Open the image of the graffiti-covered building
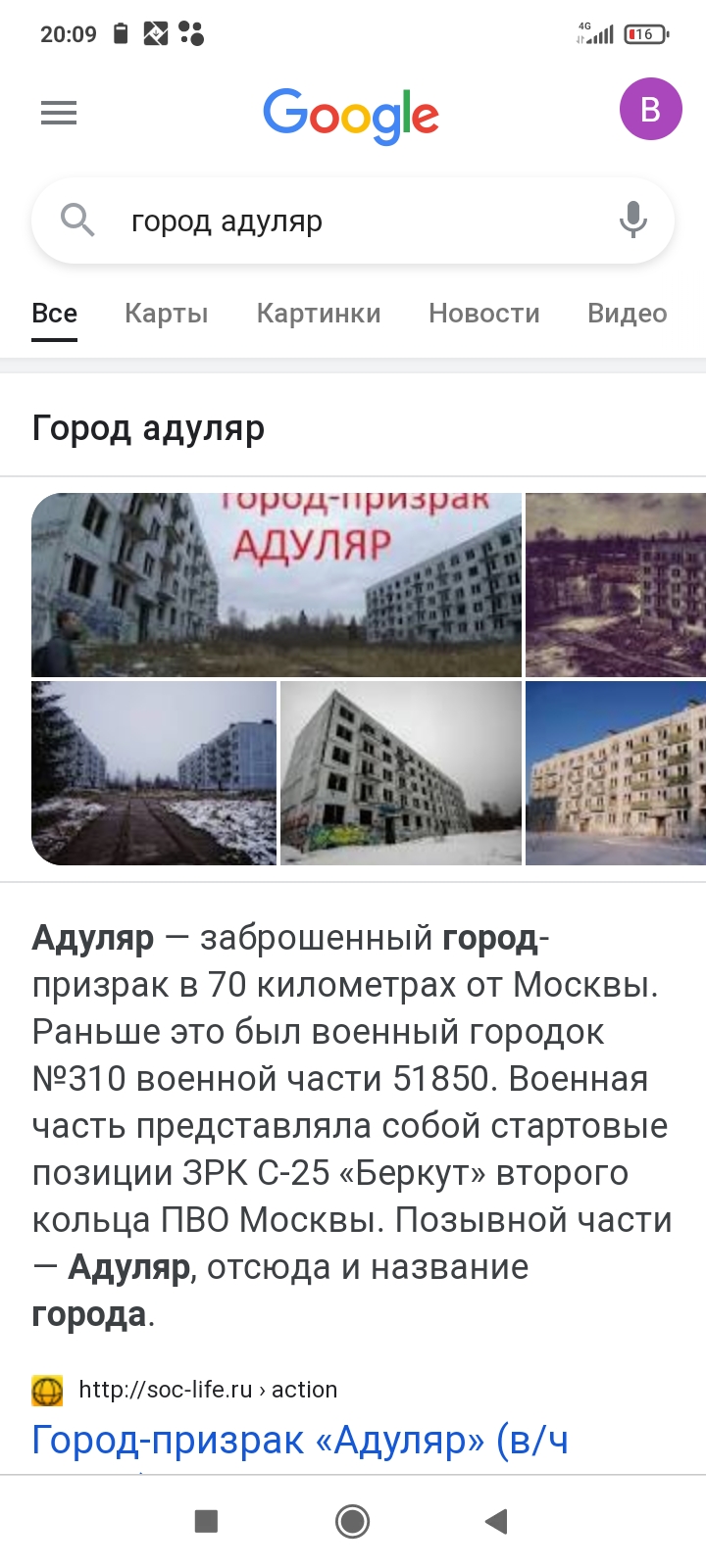 (x=401, y=773)
